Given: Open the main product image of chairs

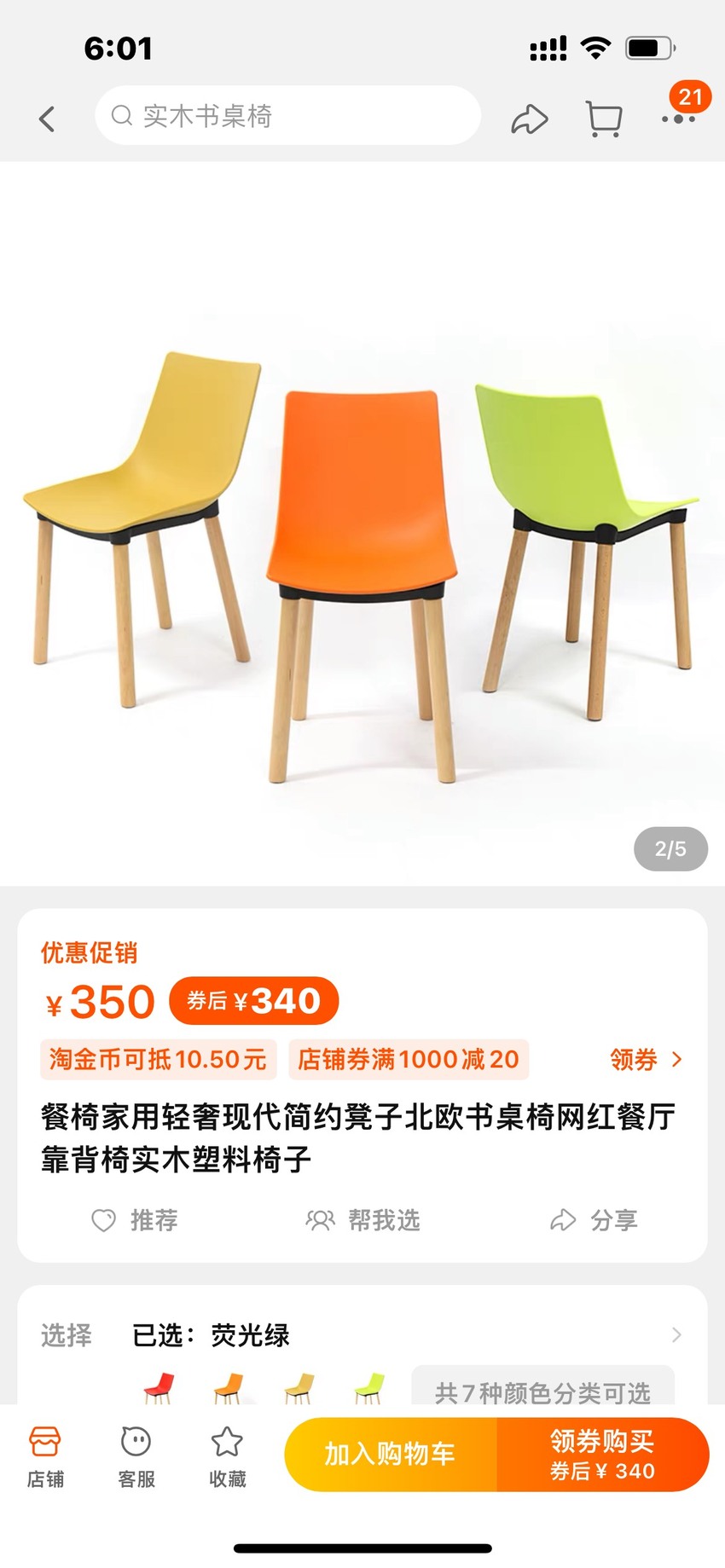Looking at the screenshot, I should click(362, 524).
